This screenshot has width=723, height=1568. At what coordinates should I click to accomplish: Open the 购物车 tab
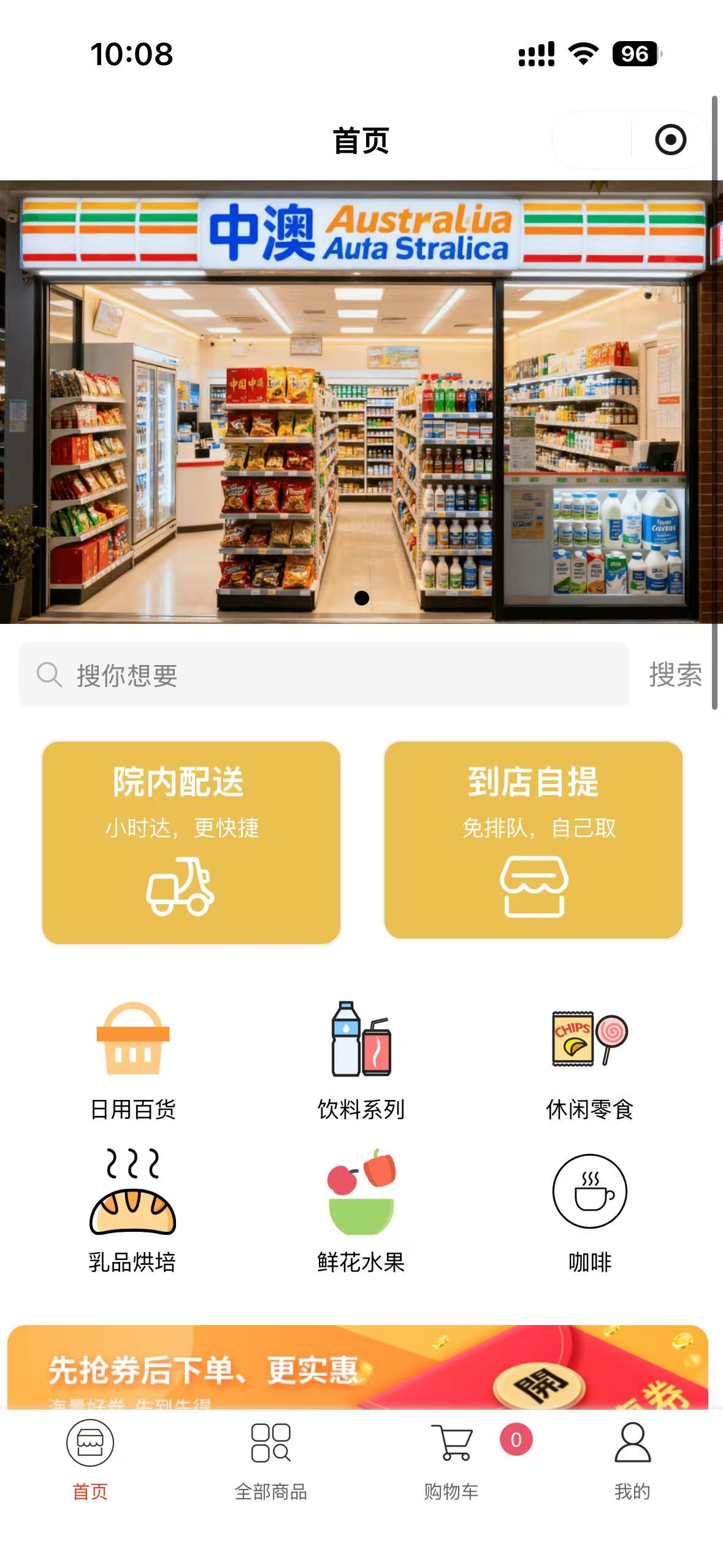point(451,1460)
